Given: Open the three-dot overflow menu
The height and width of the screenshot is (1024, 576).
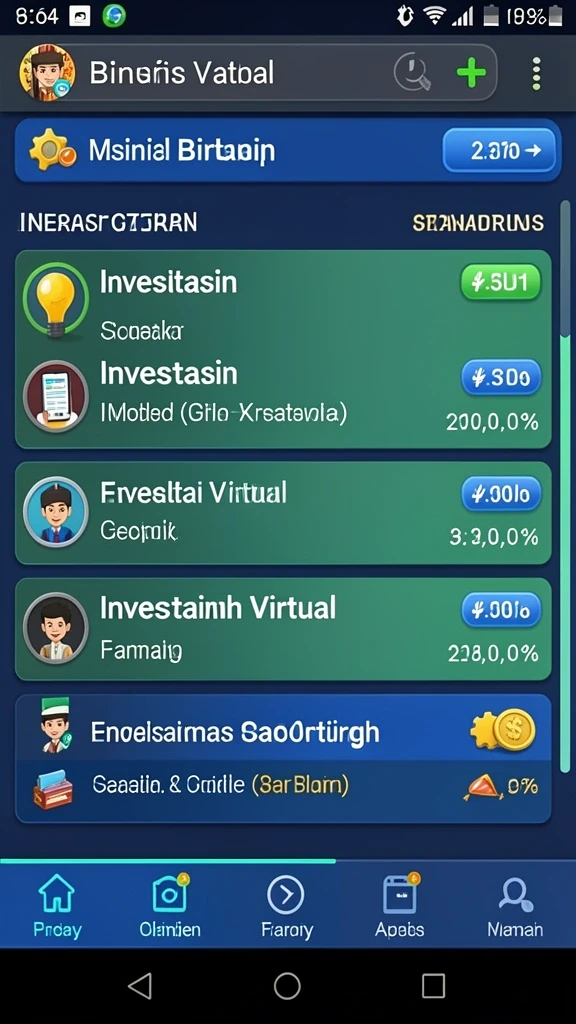Looking at the screenshot, I should pos(536,73).
